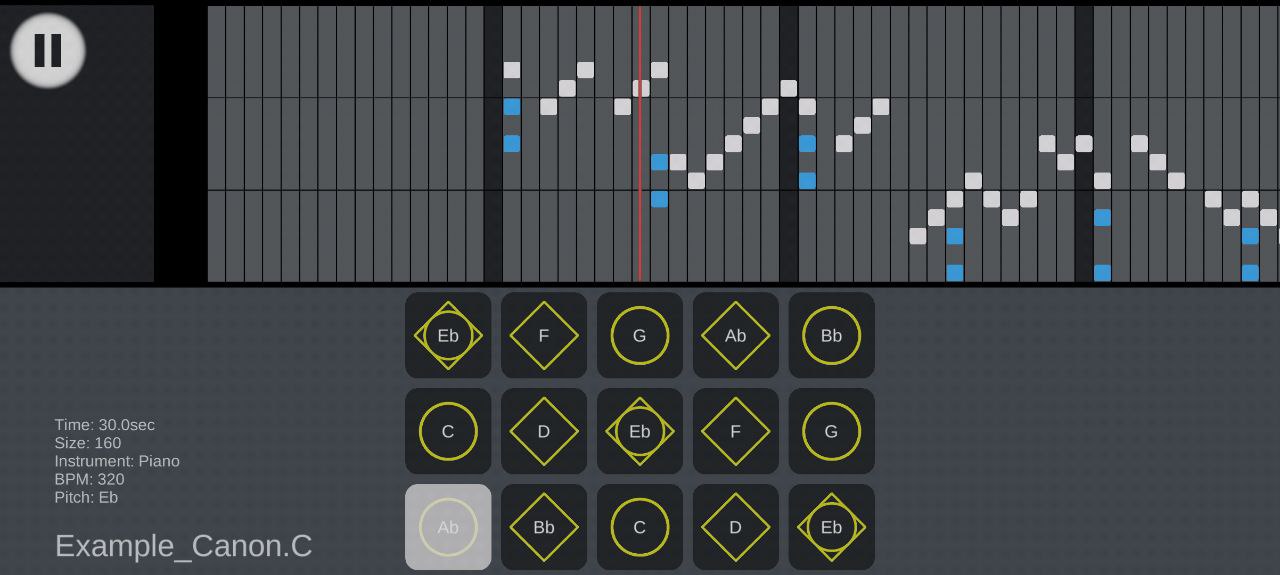
Task: Hit the bottom row Bb note pad
Action: 544,527
